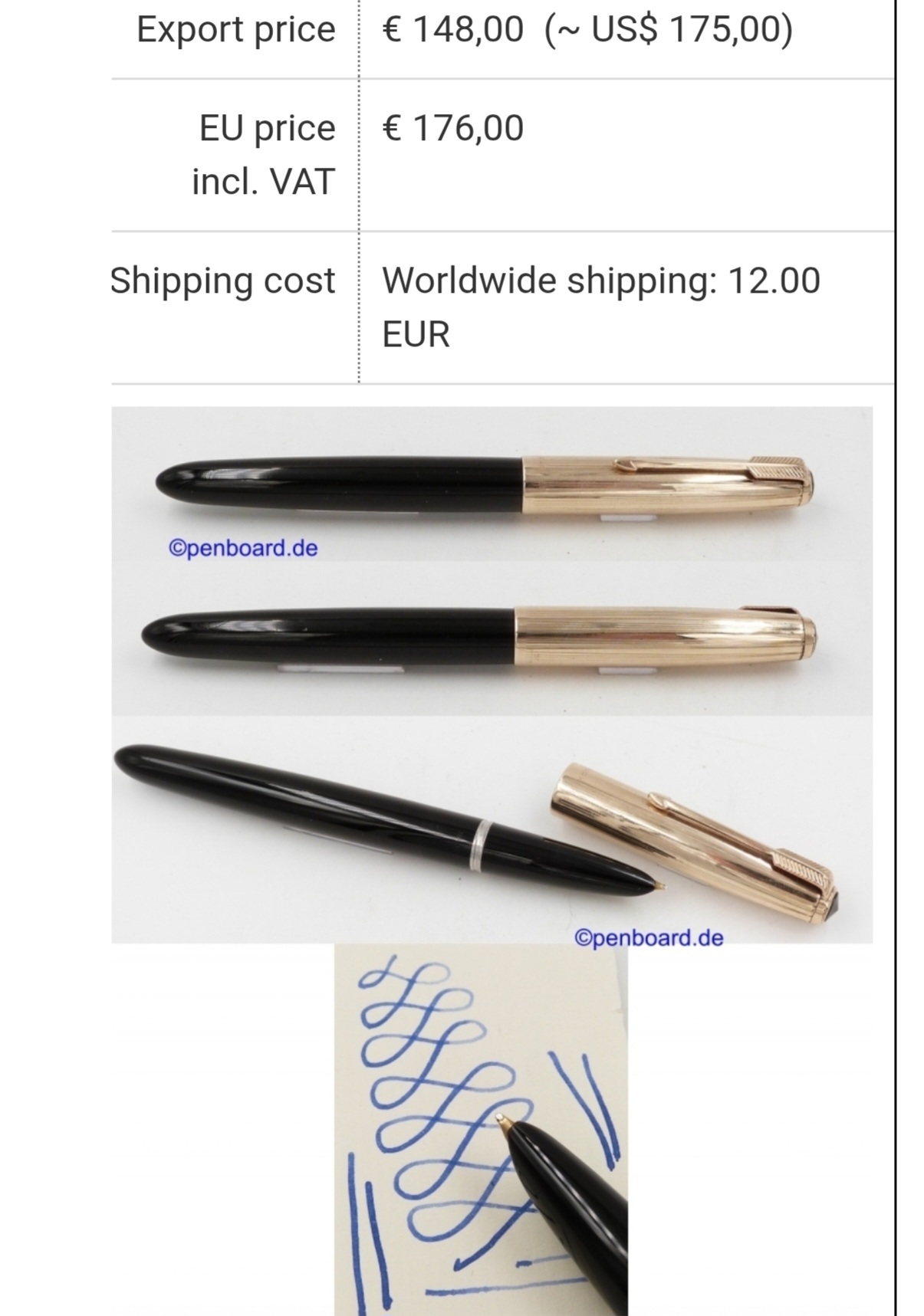
Task: Open the pen product photo
Action: tap(492, 674)
